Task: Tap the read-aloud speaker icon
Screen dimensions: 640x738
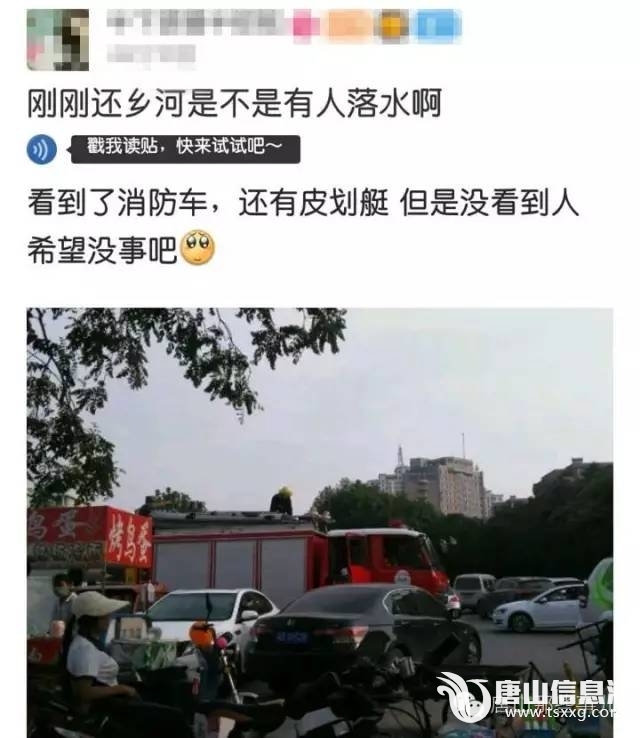Action: (x=41, y=150)
